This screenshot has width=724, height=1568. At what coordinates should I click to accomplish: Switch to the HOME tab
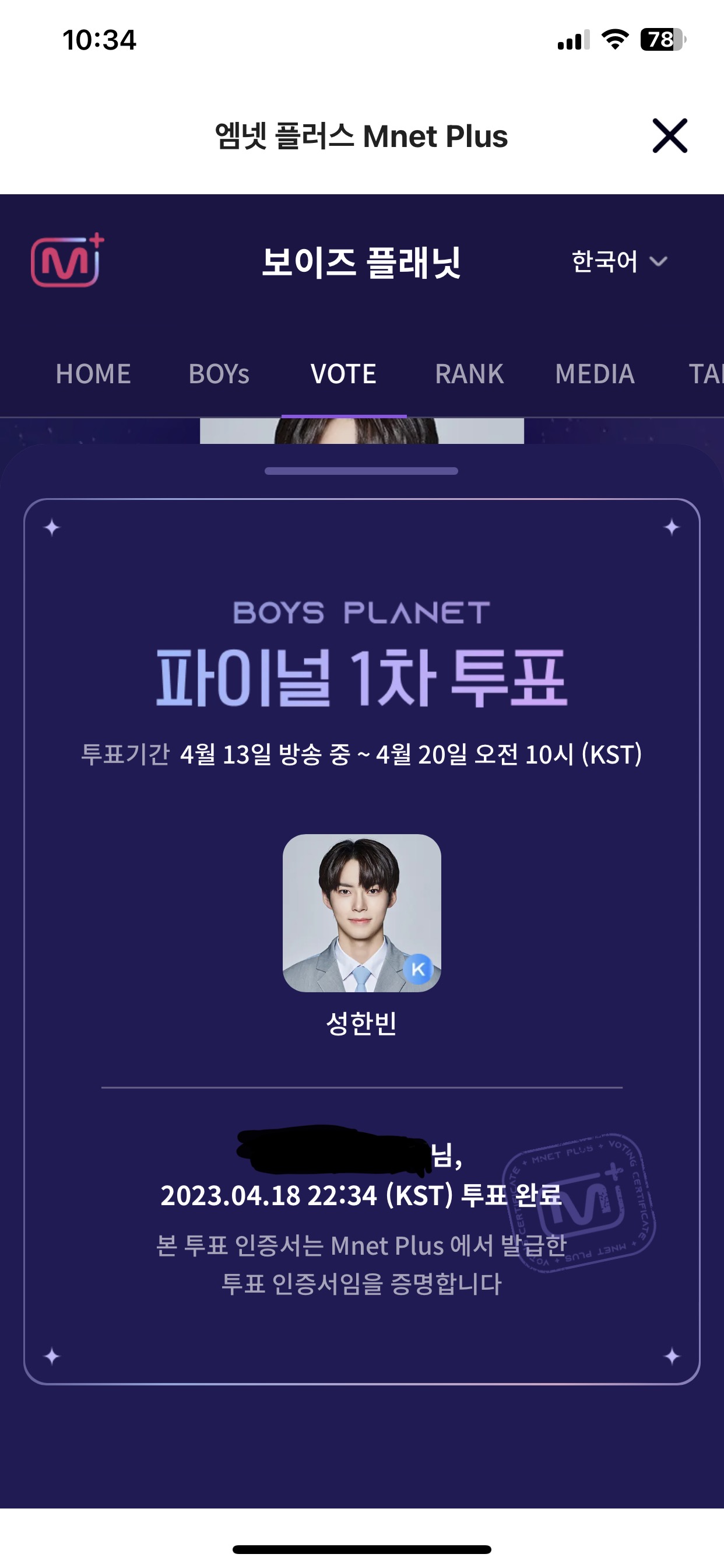click(93, 374)
